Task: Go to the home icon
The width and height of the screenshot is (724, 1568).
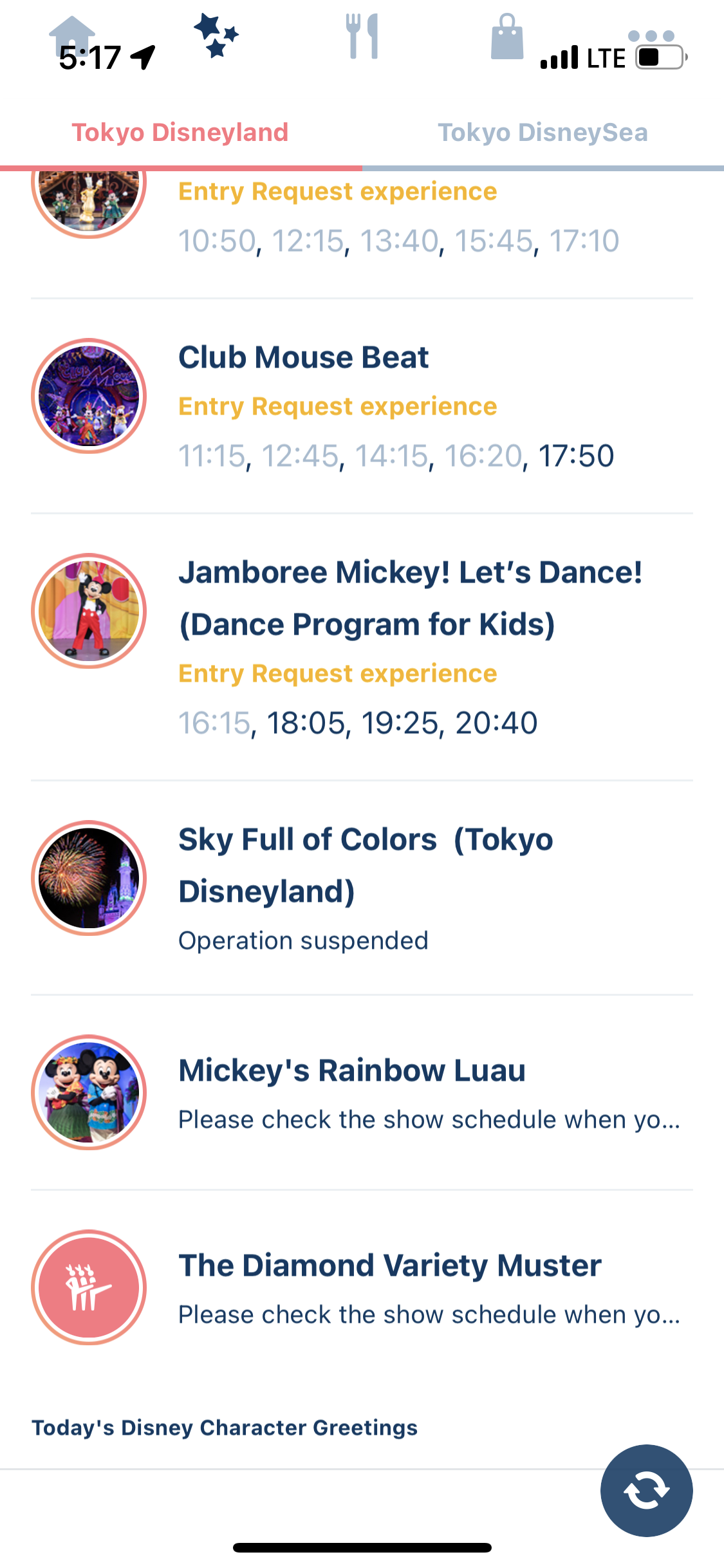Action: pos(72,35)
